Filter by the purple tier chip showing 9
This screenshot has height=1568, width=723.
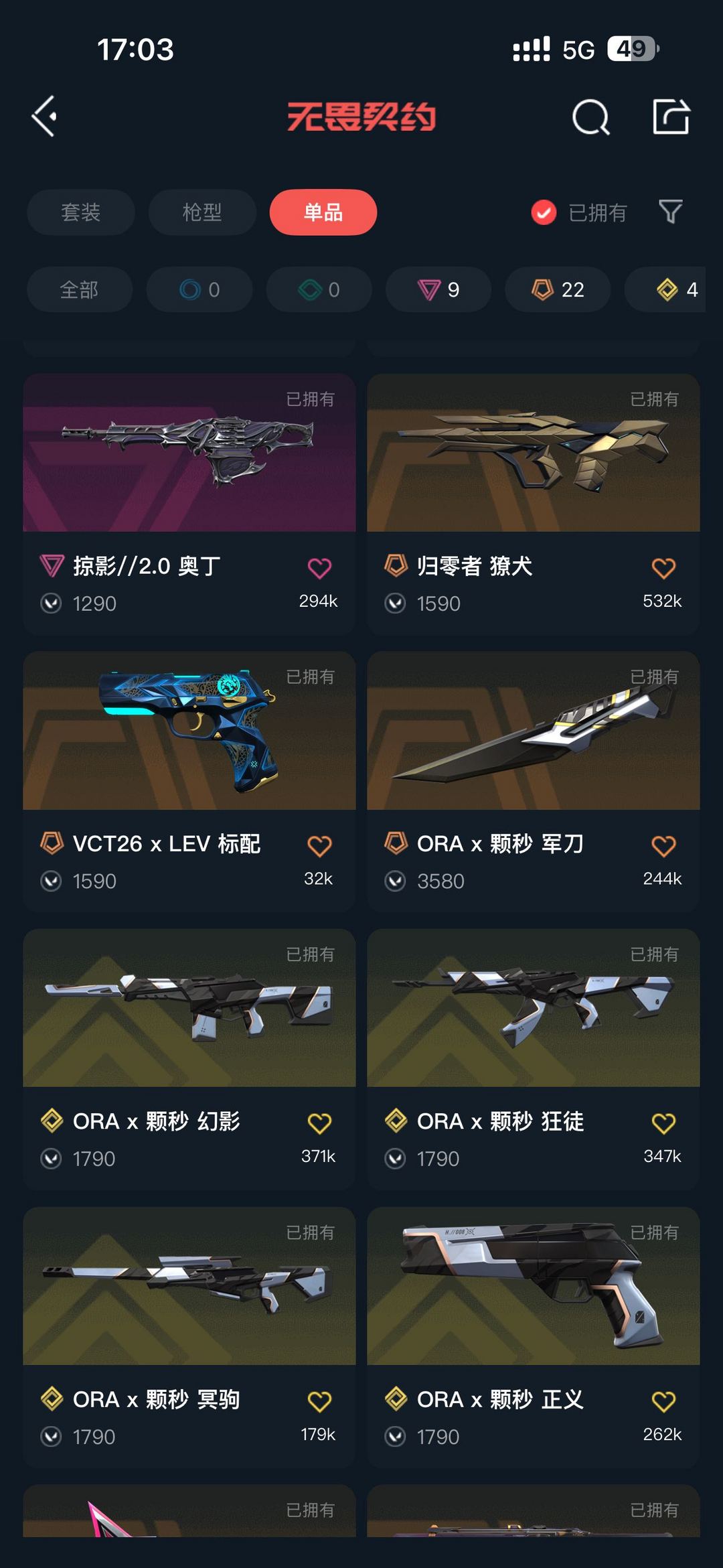click(x=438, y=289)
